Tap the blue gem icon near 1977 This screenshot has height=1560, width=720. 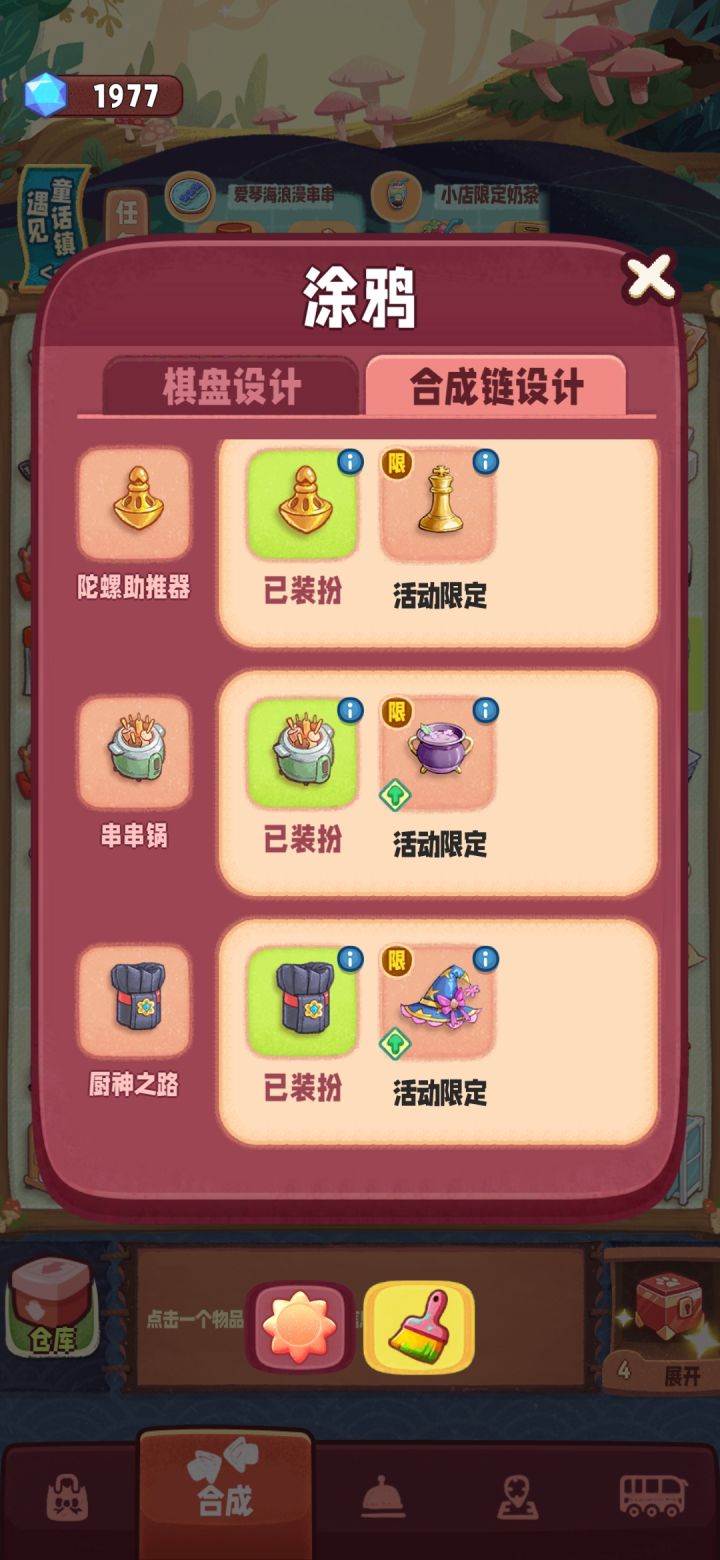pos(42,96)
